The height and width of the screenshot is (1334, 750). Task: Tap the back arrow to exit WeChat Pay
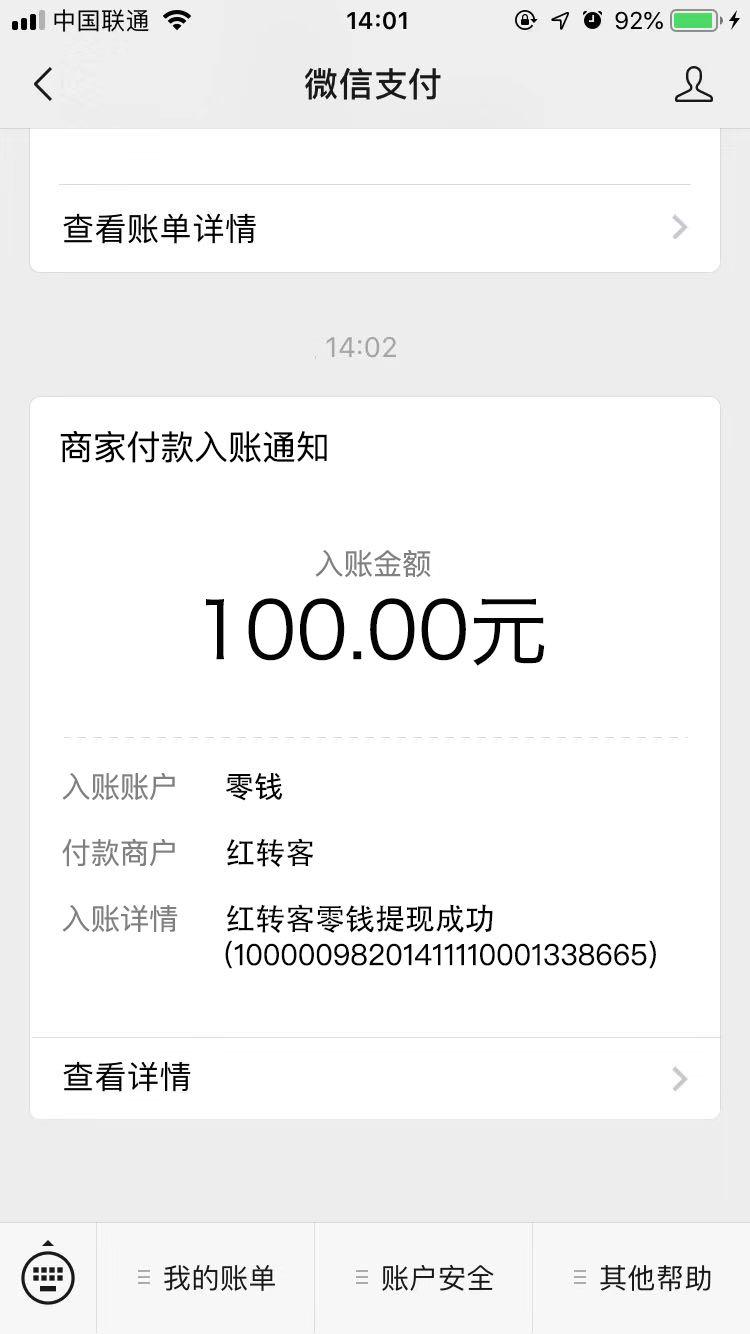click(42, 85)
